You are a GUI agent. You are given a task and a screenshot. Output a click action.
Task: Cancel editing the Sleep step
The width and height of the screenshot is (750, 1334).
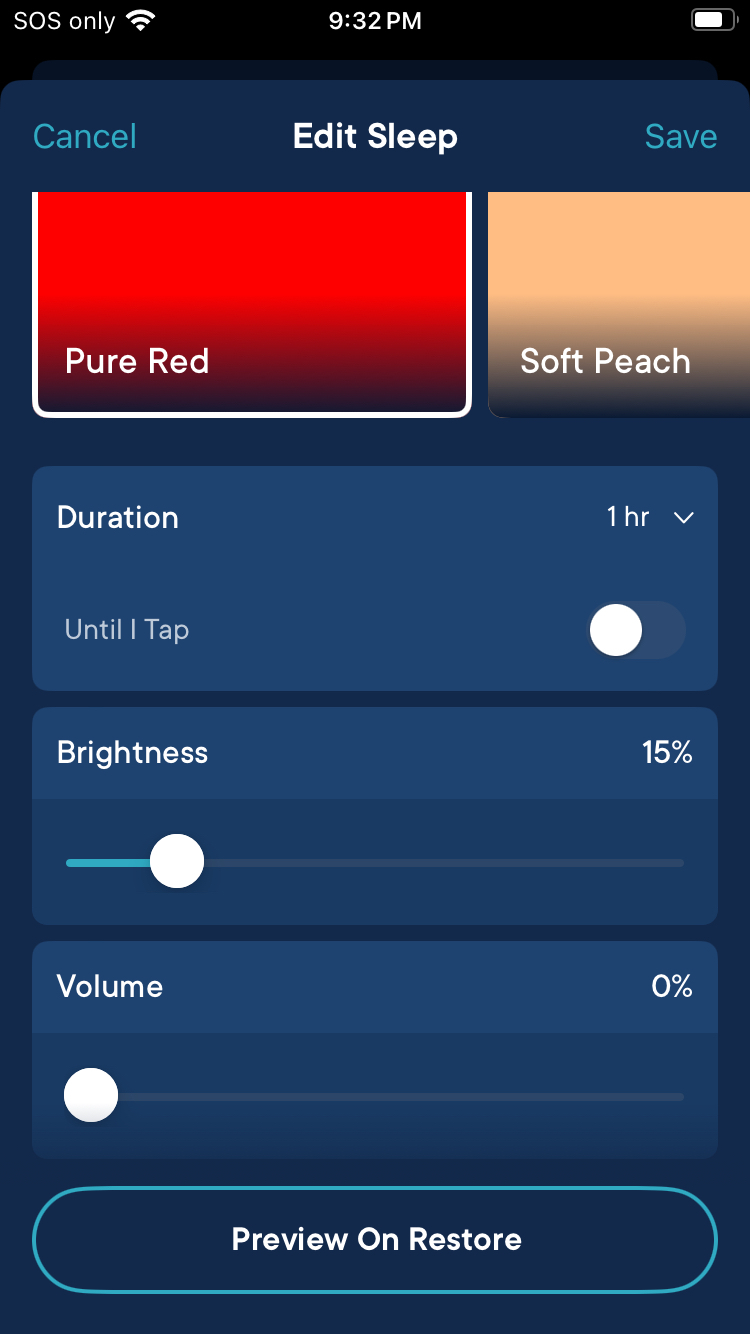(85, 137)
